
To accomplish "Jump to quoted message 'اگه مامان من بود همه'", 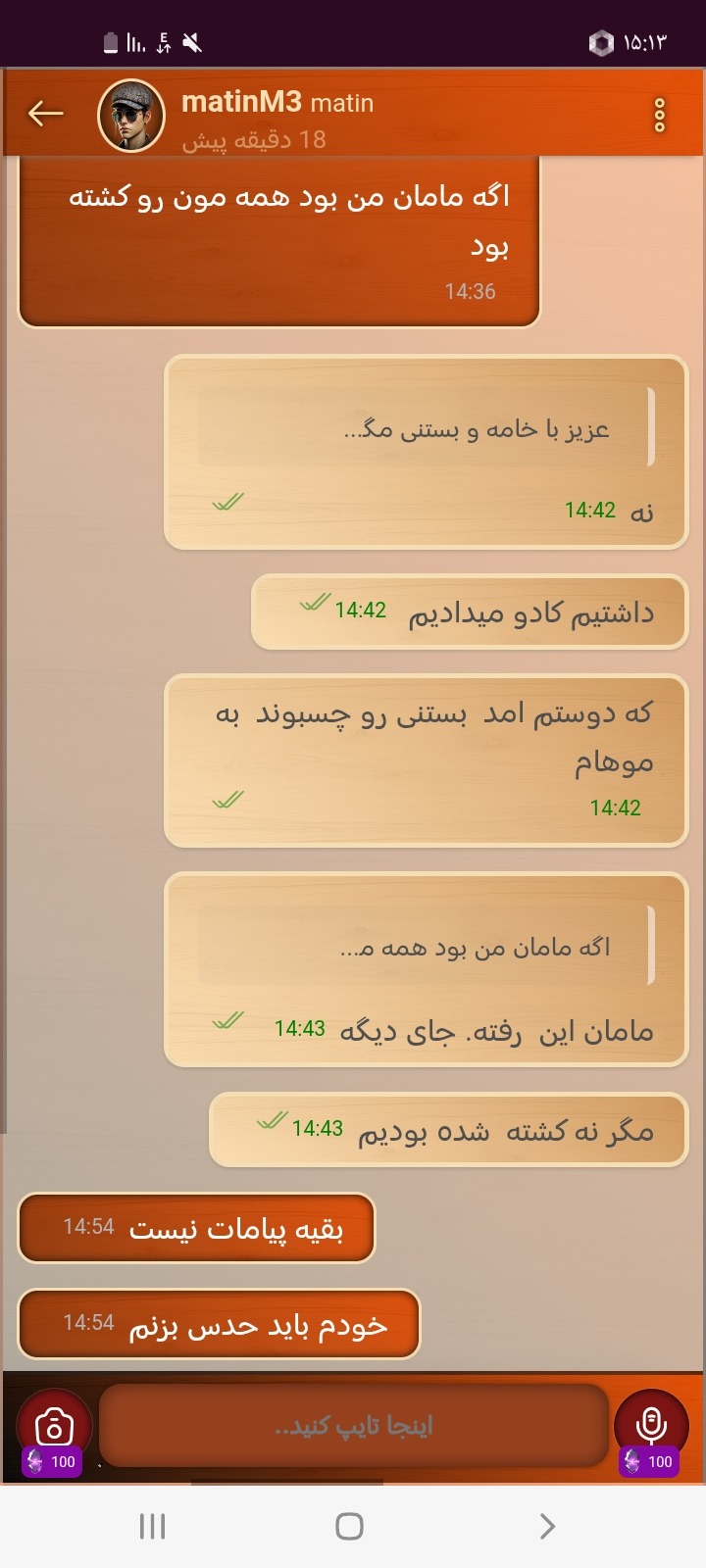I will (427, 946).
